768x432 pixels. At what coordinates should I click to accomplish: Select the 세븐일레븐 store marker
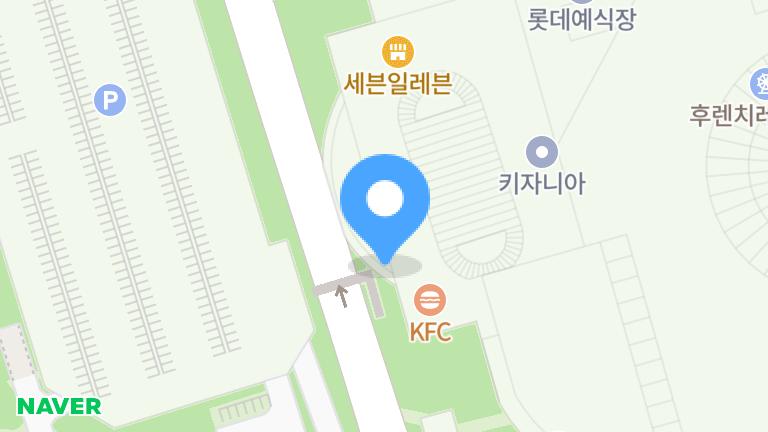[398, 51]
